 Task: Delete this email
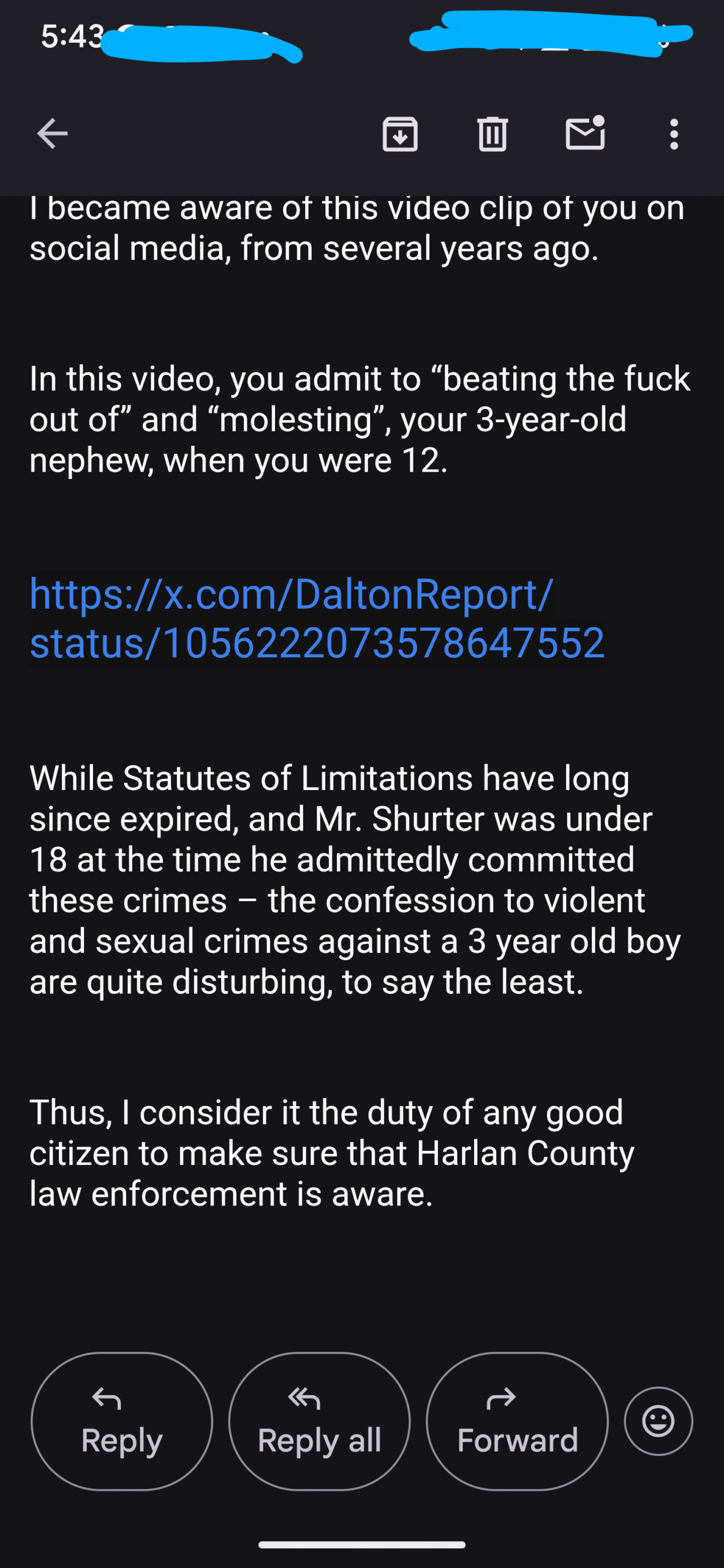492,134
